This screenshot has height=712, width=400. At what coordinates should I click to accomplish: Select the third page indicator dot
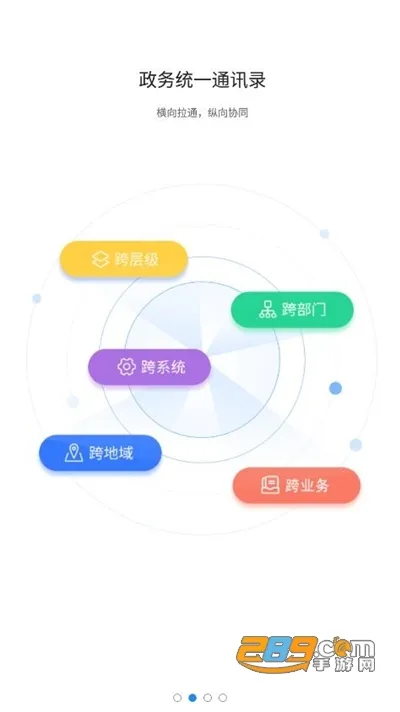207,697
